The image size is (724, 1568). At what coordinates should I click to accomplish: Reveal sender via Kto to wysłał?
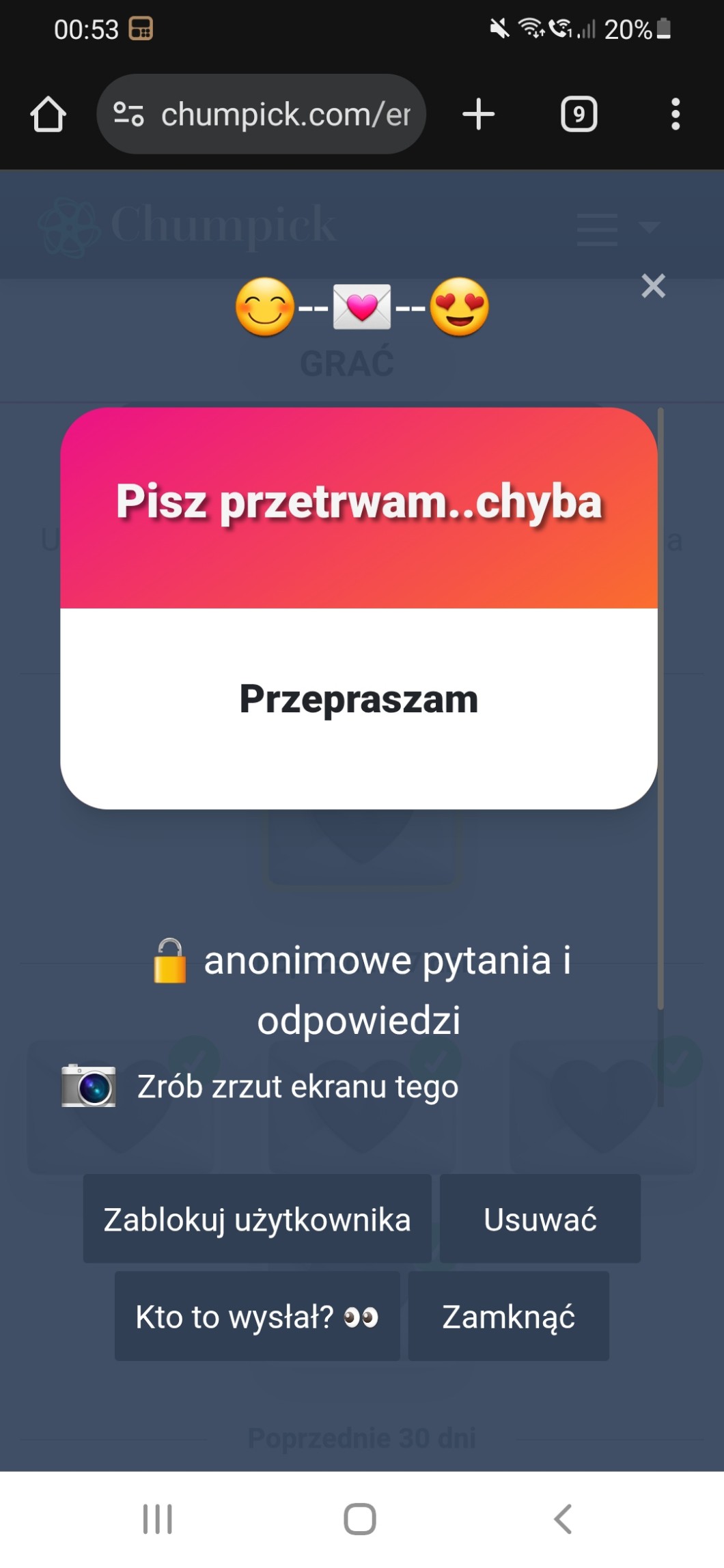tap(257, 1316)
